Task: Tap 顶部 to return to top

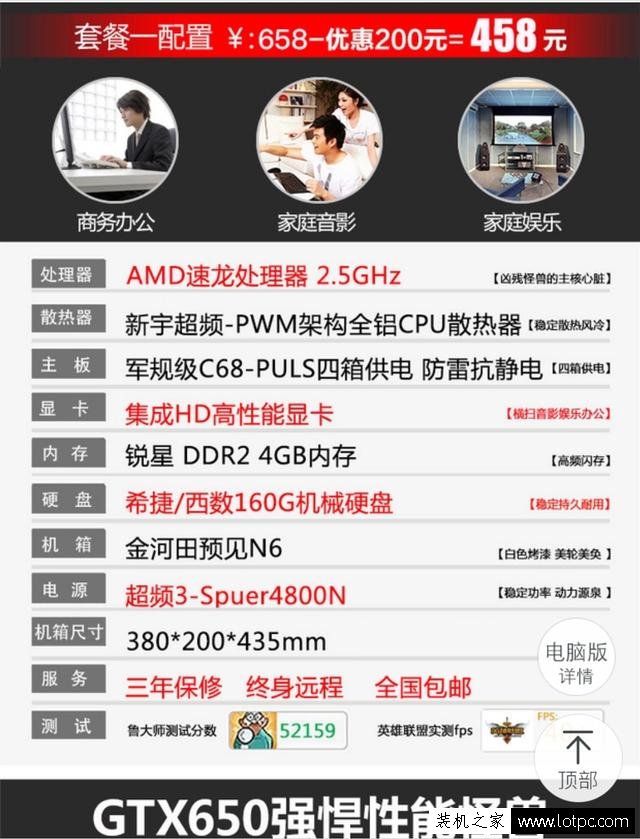Action: (577, 759)
